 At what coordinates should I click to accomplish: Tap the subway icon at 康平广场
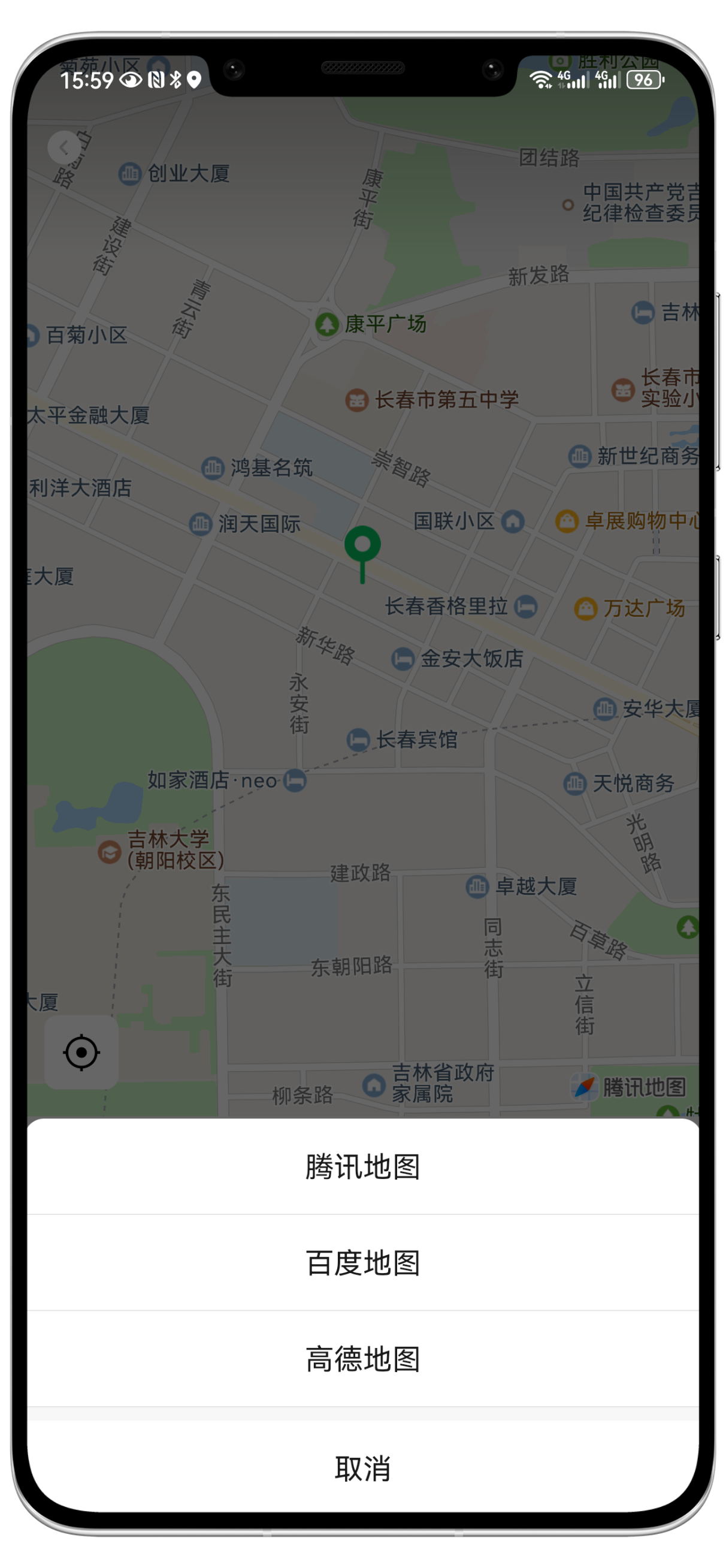(x=328, y=324)
